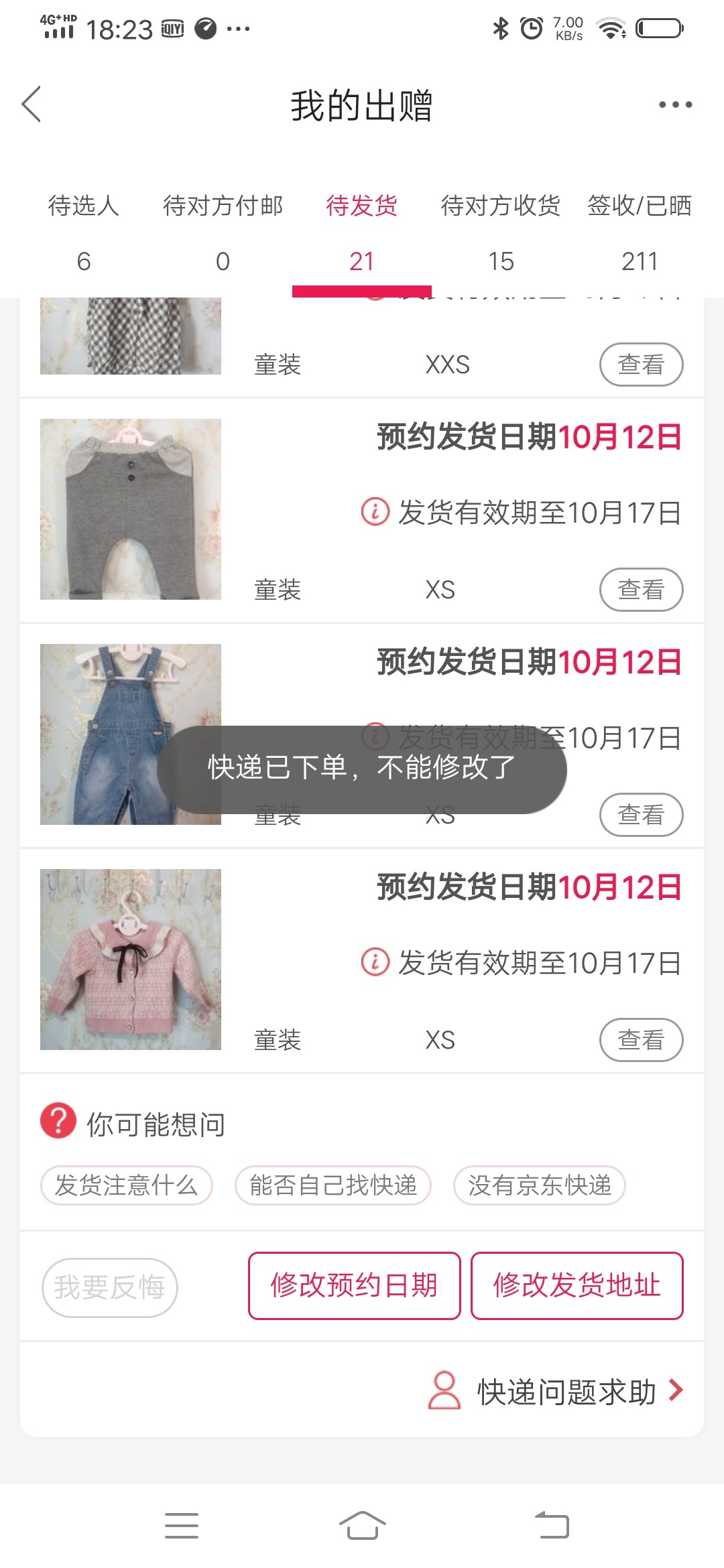Switch to the 待选人 tab

[84, 231]
